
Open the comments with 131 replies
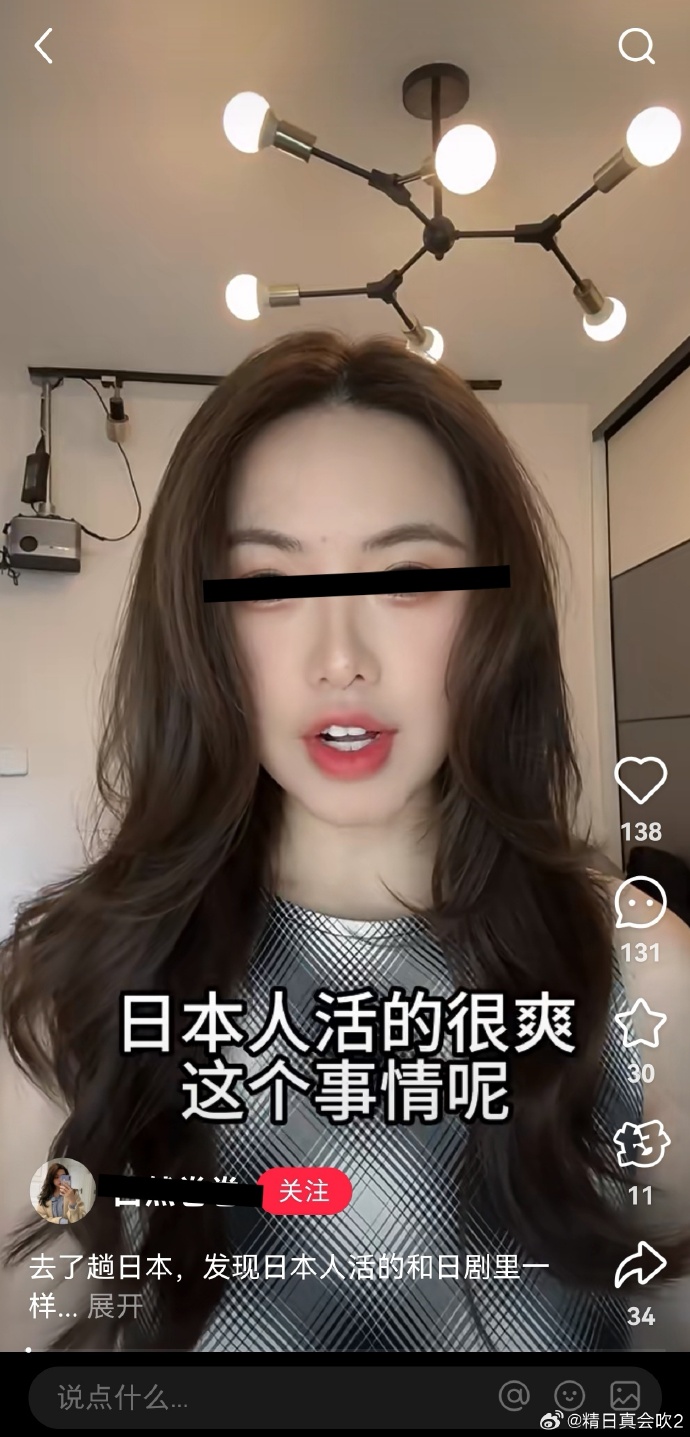click(640, 903)
